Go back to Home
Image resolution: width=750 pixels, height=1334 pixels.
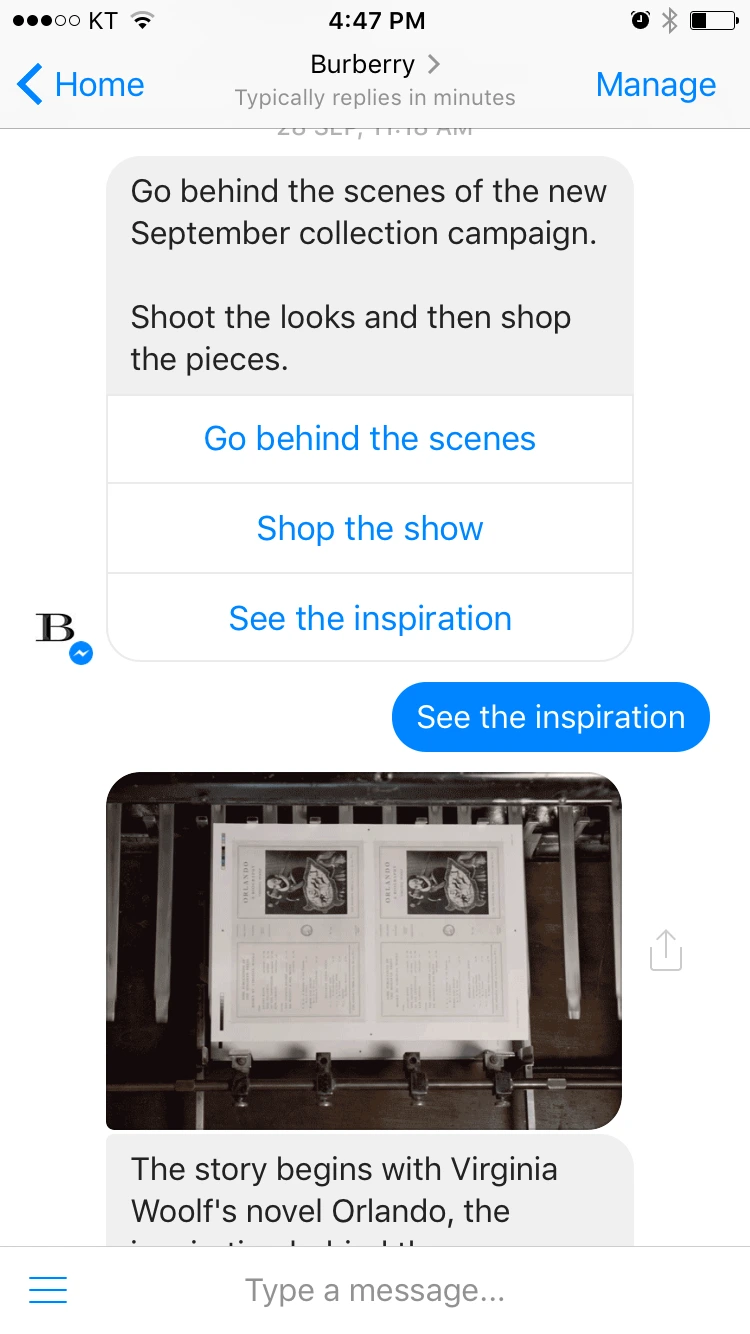coord(80,84)
